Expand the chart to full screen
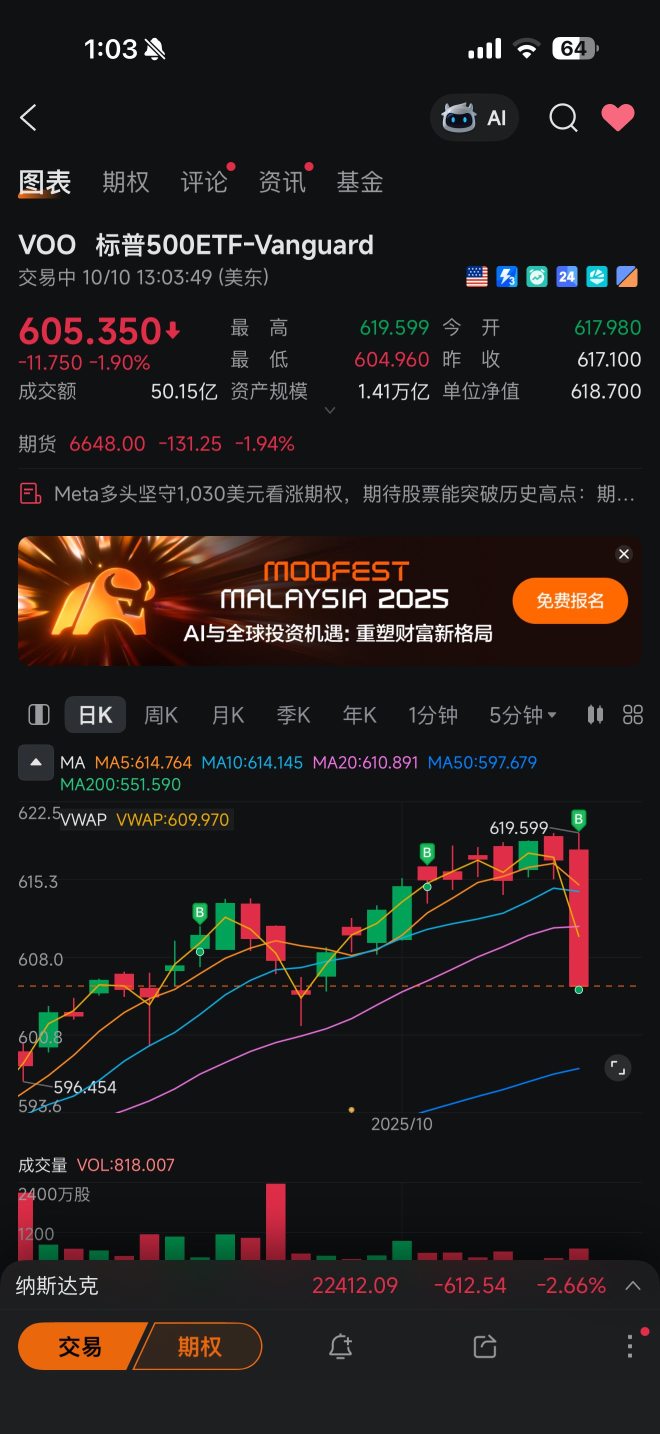The height and width of the screenshot is (1434, 660). tap(618, 1068)
